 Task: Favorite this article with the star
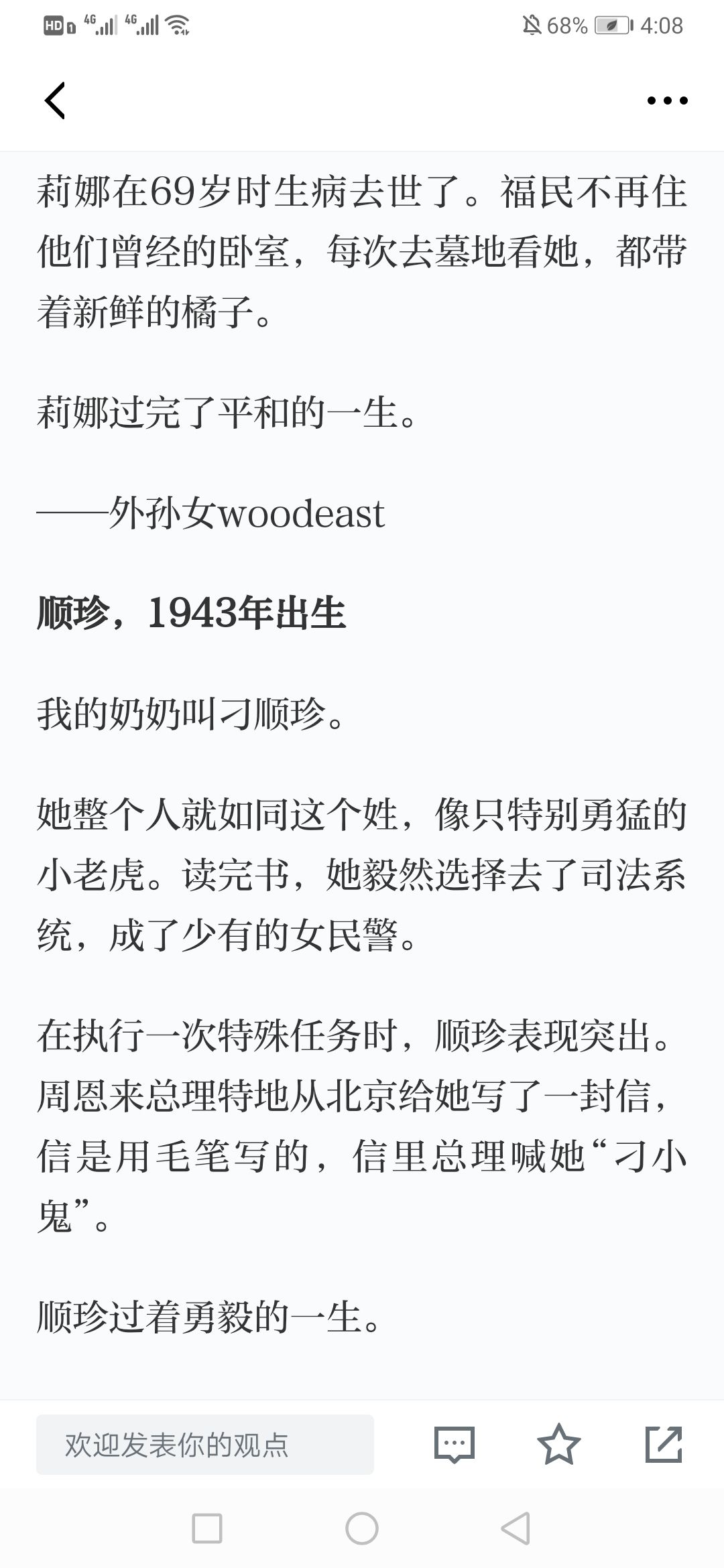click(558, 1445)
